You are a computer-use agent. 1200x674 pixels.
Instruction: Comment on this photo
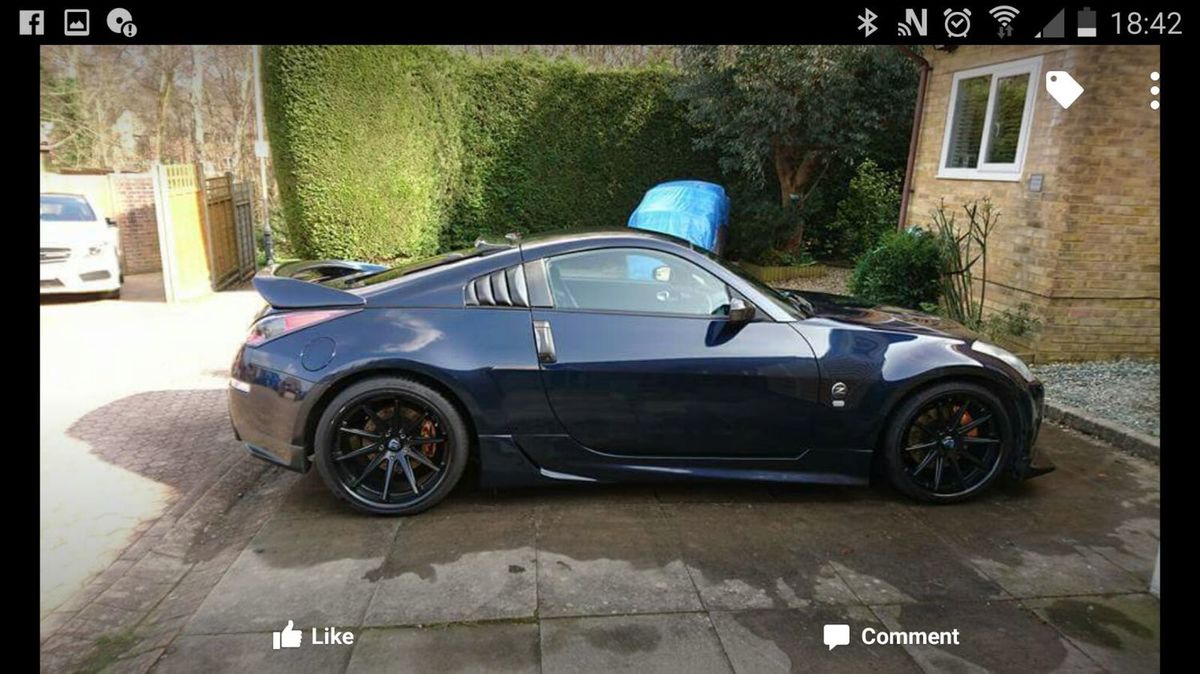click(x=891, y=636)
